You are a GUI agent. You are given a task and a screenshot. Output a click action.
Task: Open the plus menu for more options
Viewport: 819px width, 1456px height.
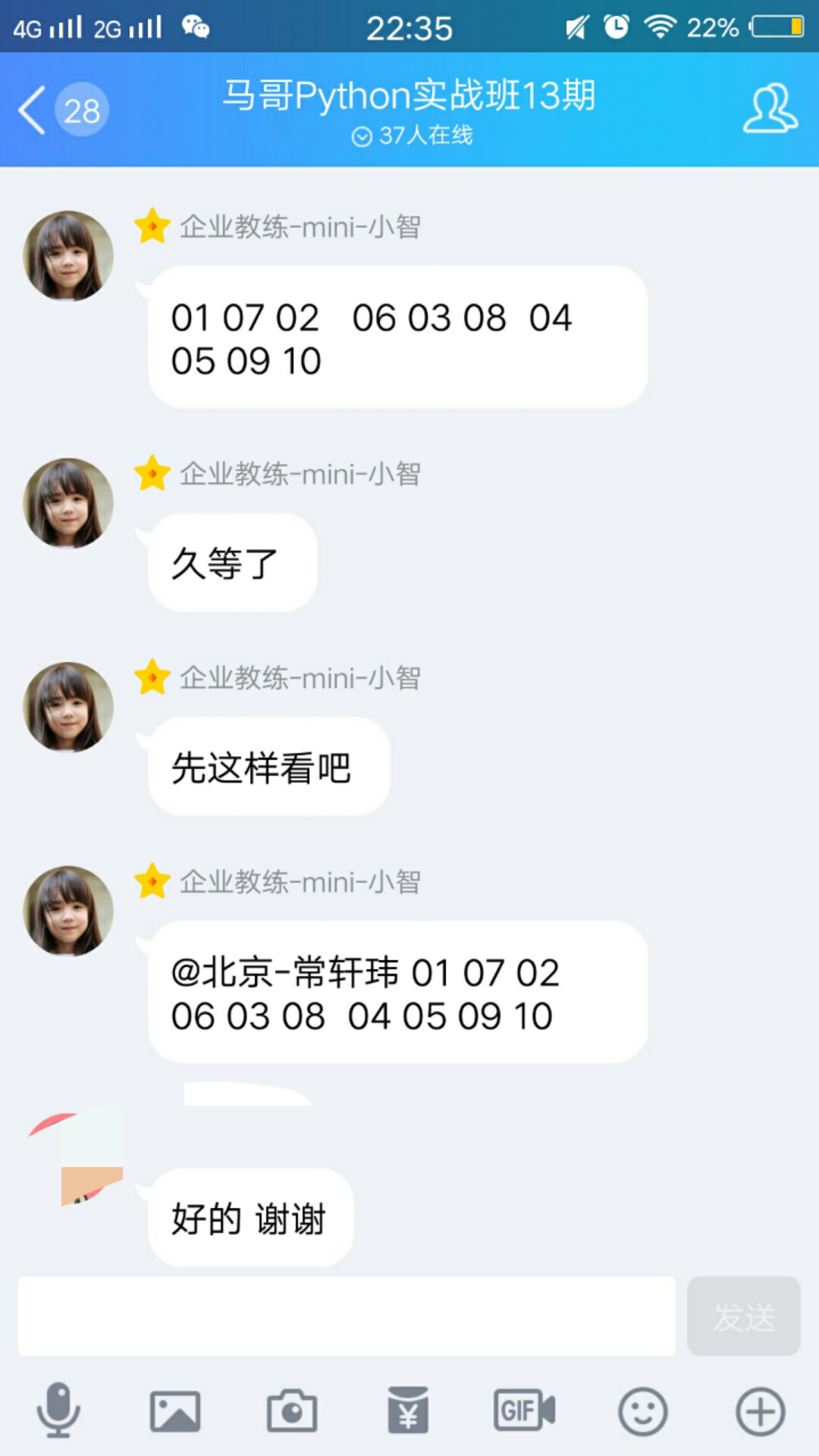(x=760, y=1411)
